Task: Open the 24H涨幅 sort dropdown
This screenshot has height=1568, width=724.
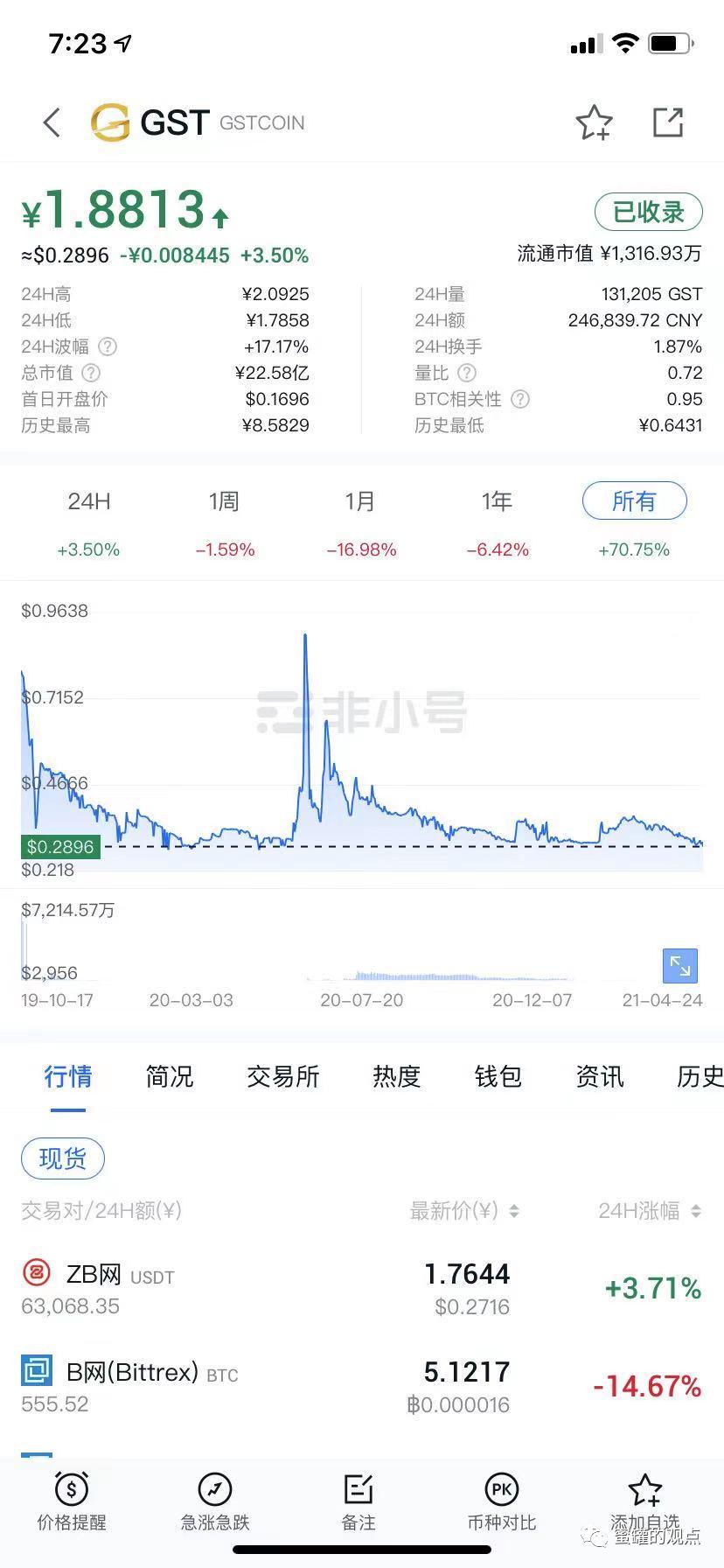Action: (x=649, y=1211)
